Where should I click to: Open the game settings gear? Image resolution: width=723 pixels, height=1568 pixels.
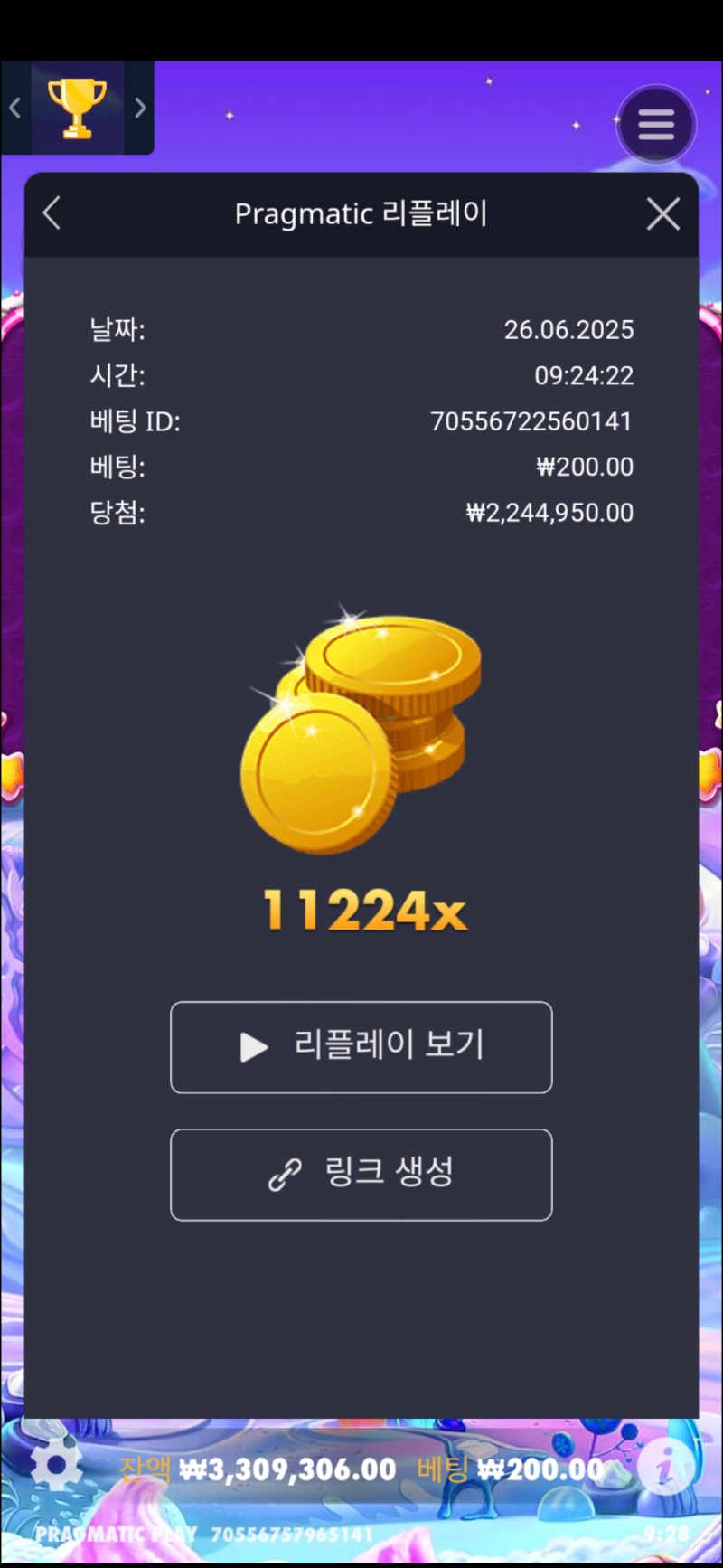coord(56,1465)
